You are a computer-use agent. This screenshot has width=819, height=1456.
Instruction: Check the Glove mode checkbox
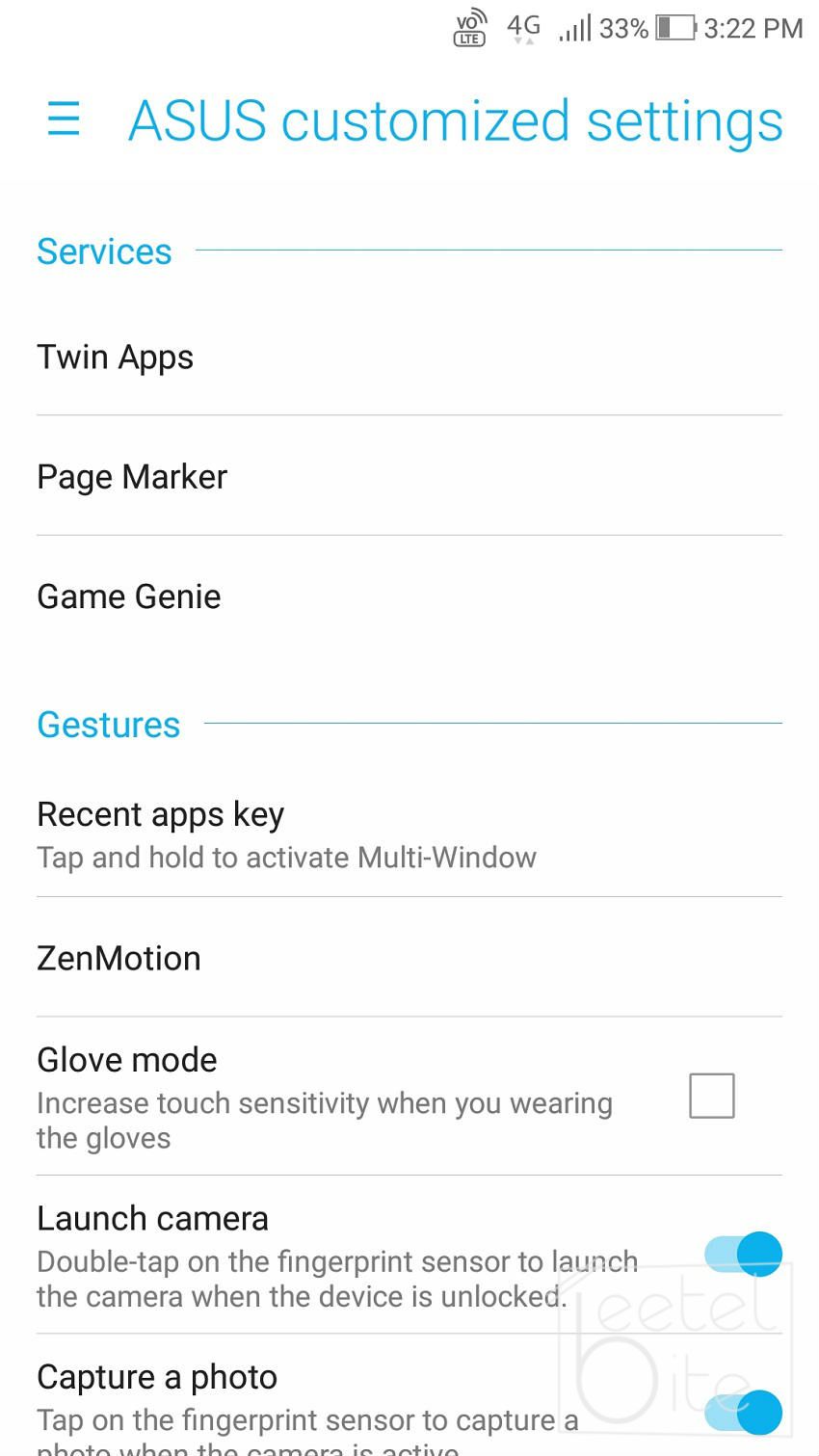coord(711,1096)
